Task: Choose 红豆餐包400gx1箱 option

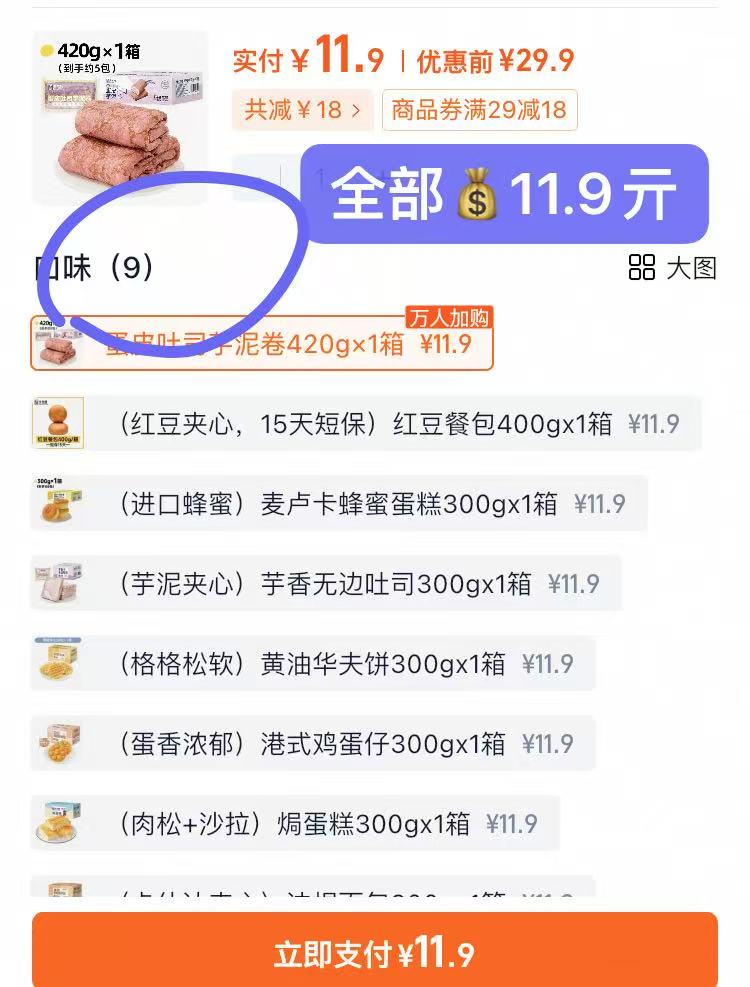Action: 365,424
